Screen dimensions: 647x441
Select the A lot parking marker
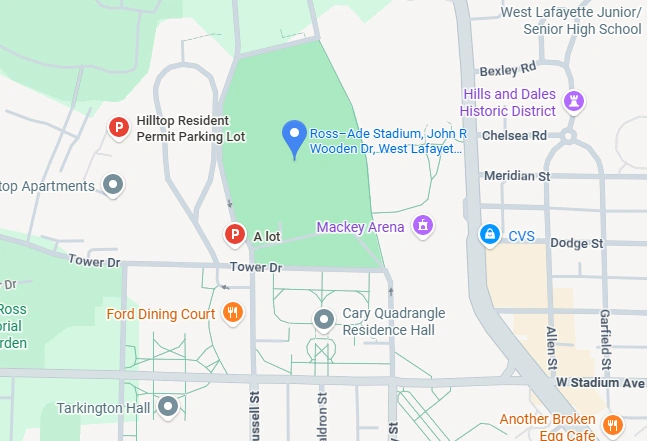pos(233,236)
